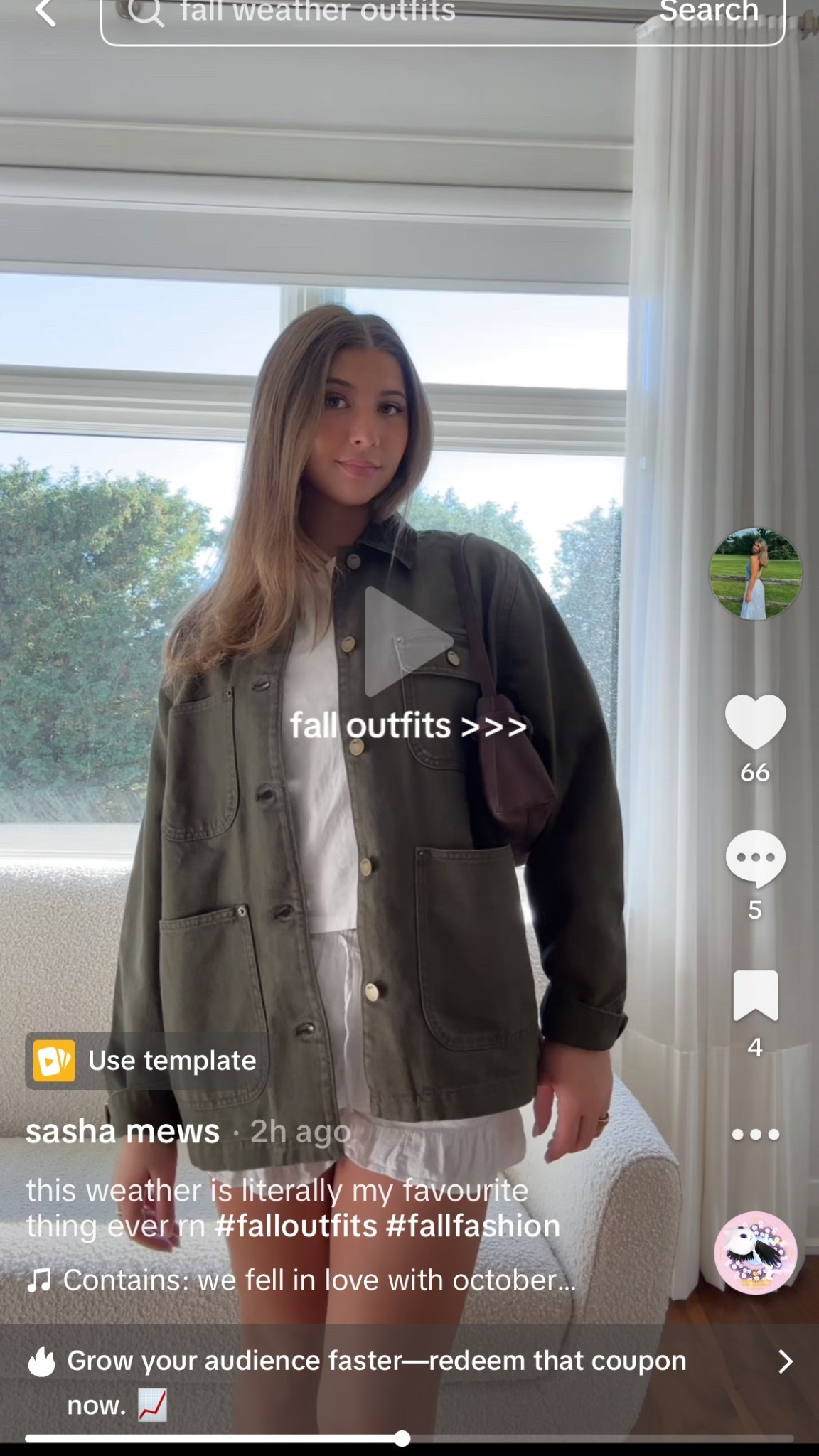Like this video with the heart
The image size is (819, 1456).
pos(755,722)
